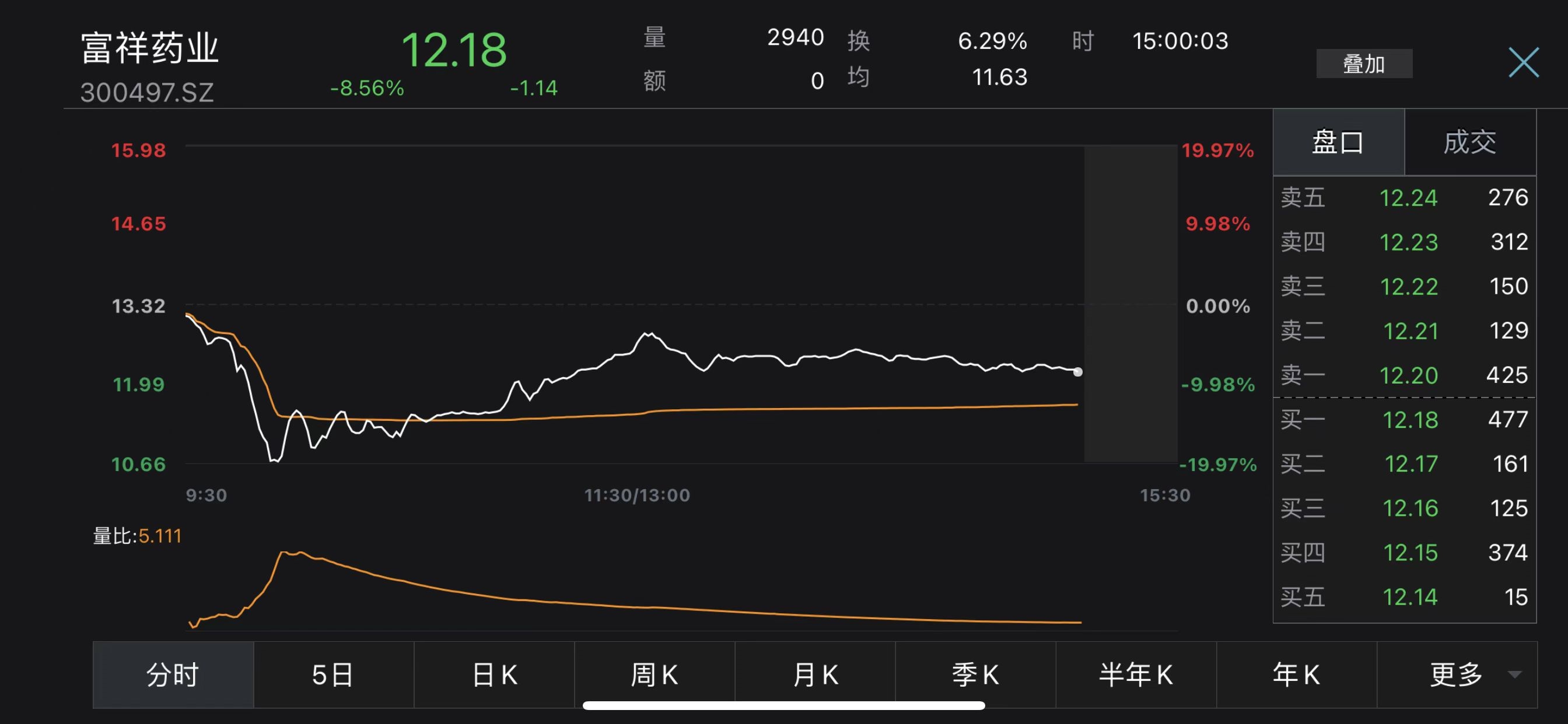This screenshot has width=1568, height=724.
Task: Show the 周K weekly chart
Action: click(x=654, y=674)
